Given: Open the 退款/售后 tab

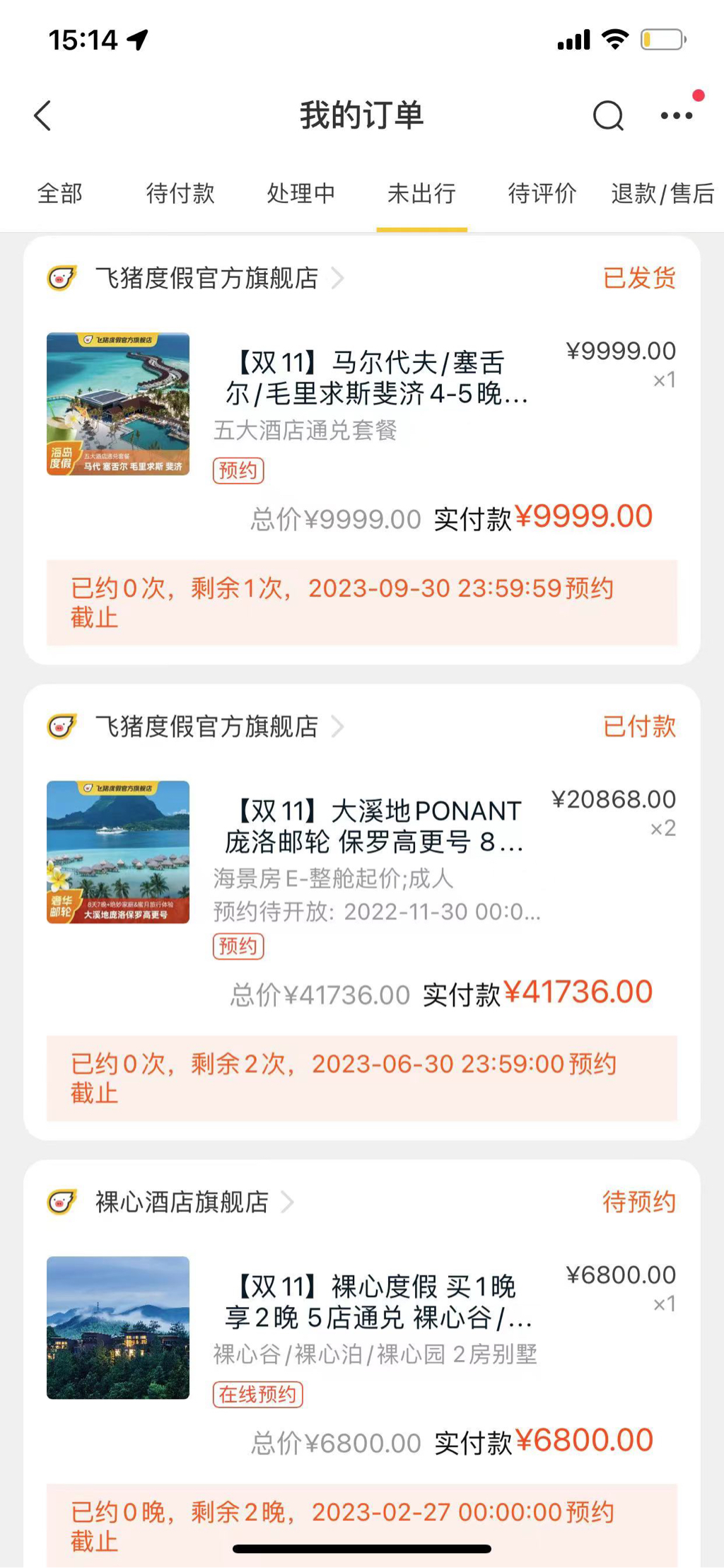Looking at the screenshot, I should (662, 193).
